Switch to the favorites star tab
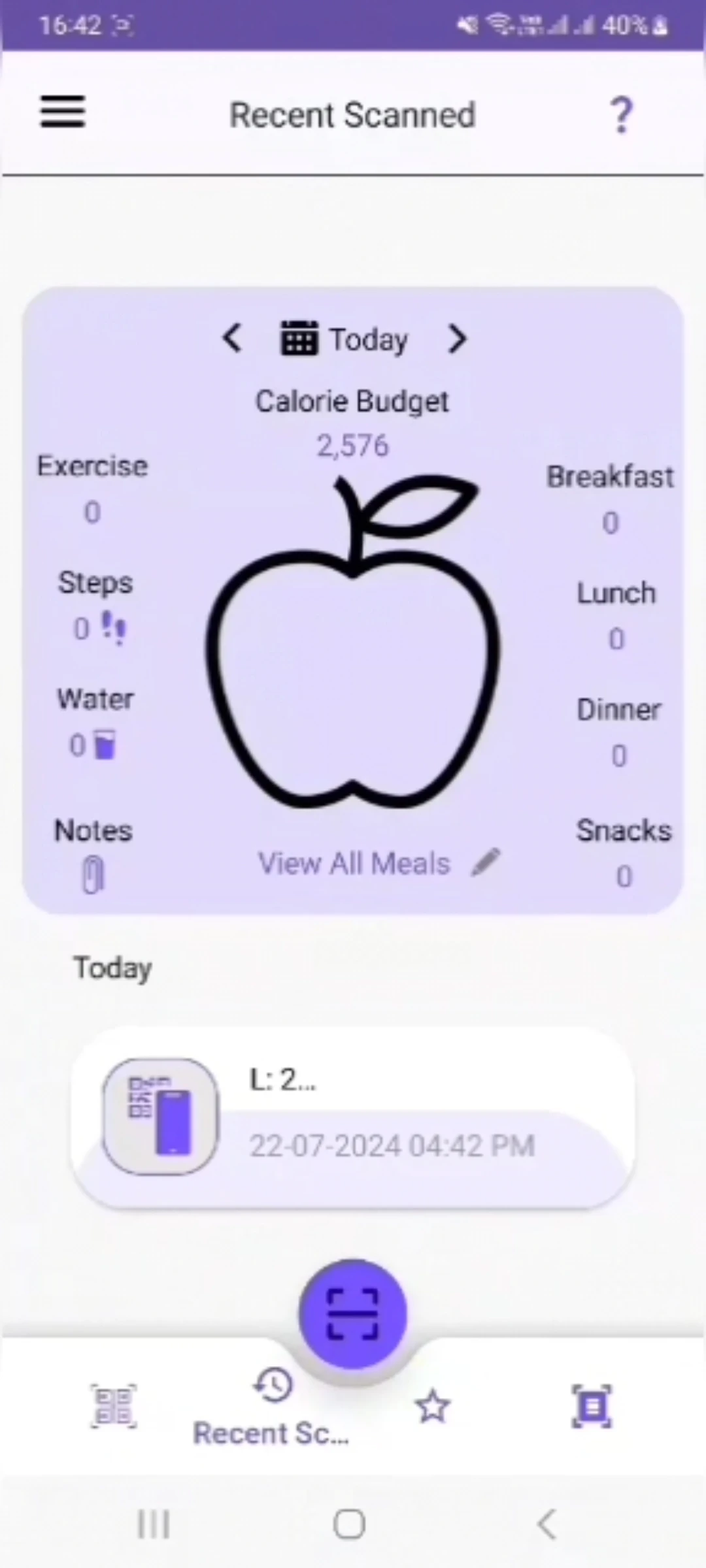Image resolution: width=706 pixels, height=1568 pixels. [x=433, y=1407]
